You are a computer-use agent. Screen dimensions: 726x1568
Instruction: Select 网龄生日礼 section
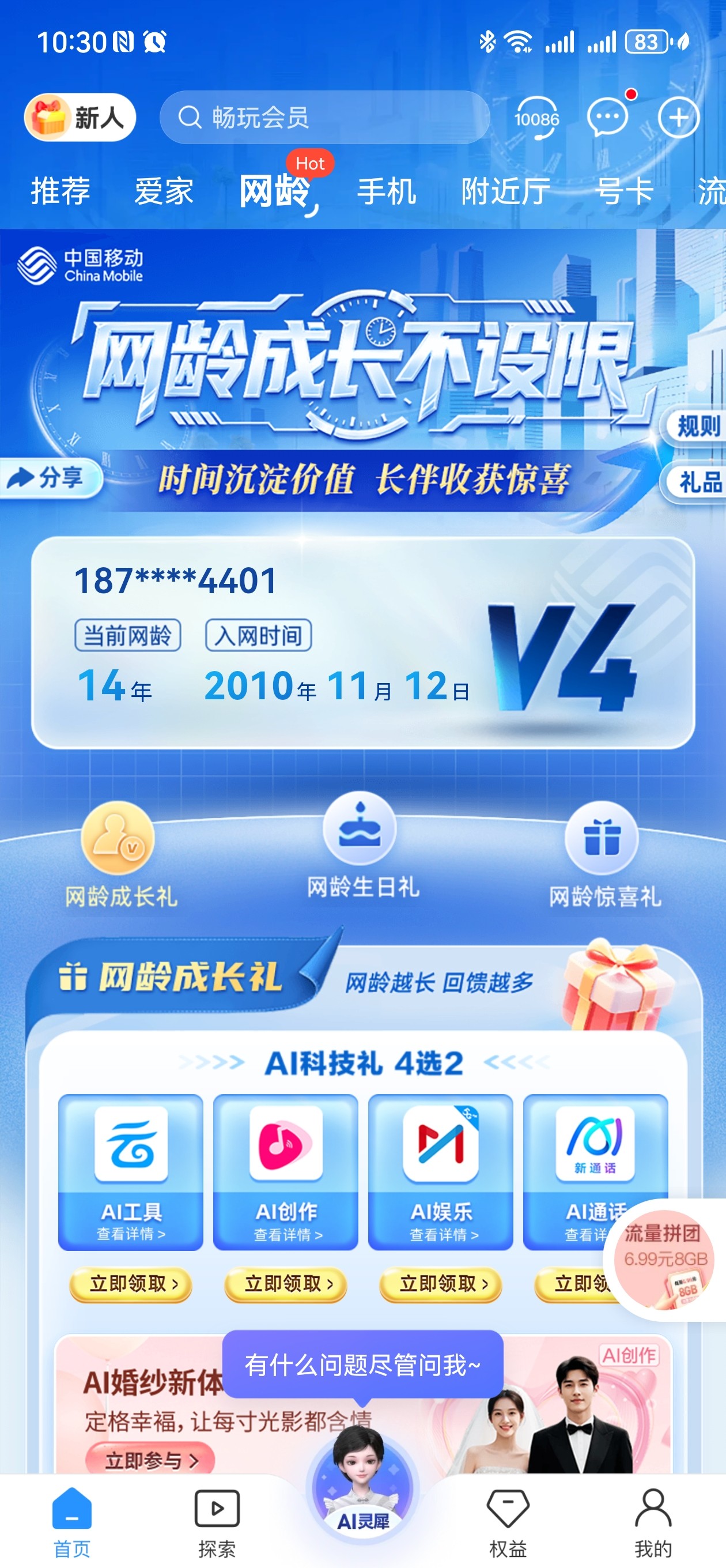[x=362, y=847]
